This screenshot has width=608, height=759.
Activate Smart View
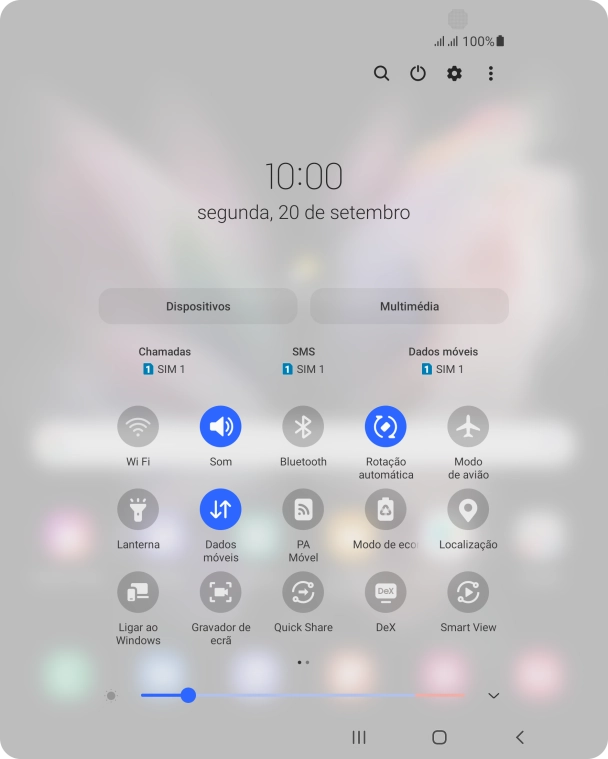(x=468, y=592)
